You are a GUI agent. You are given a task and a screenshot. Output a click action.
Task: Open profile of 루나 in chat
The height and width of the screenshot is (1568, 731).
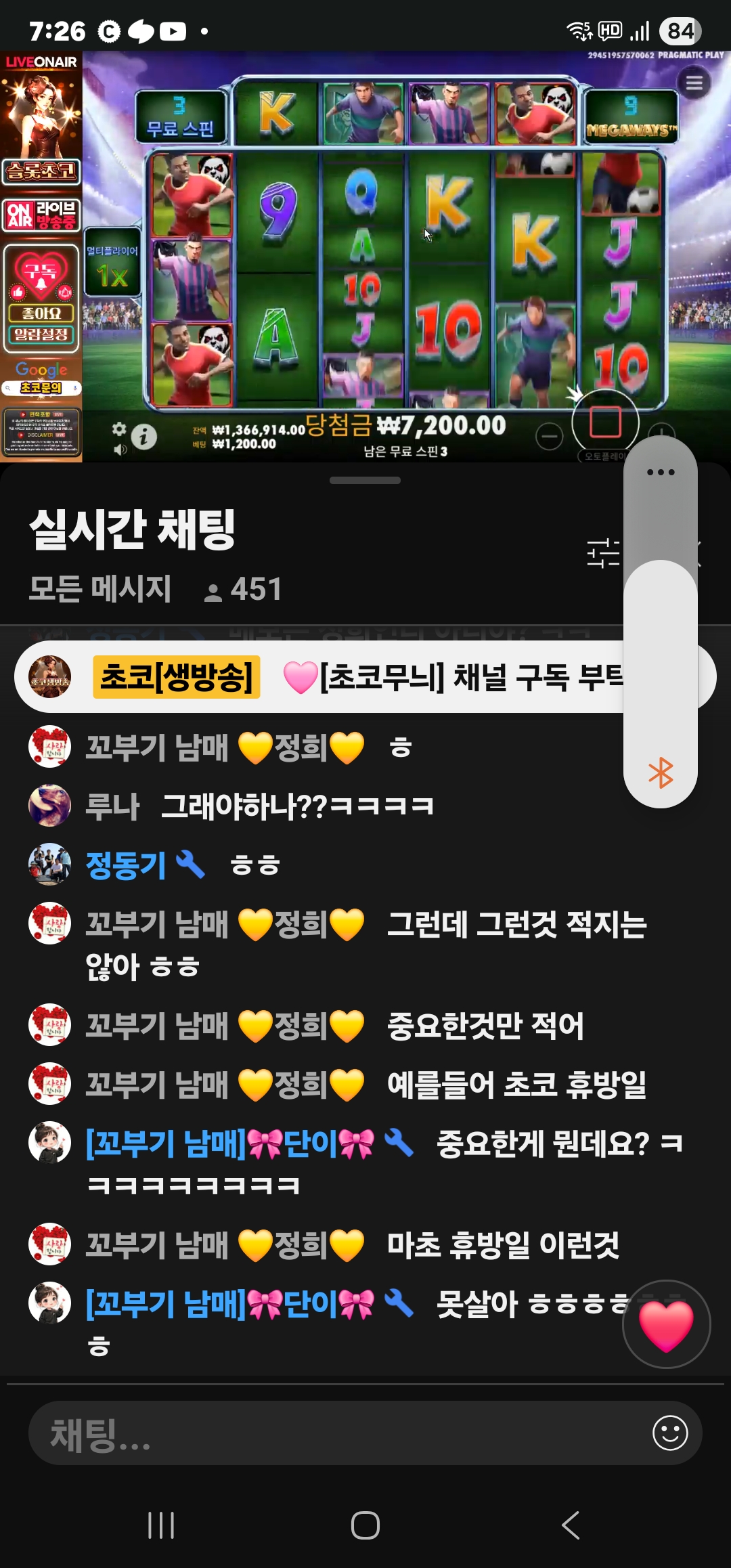tap(49, 806)
